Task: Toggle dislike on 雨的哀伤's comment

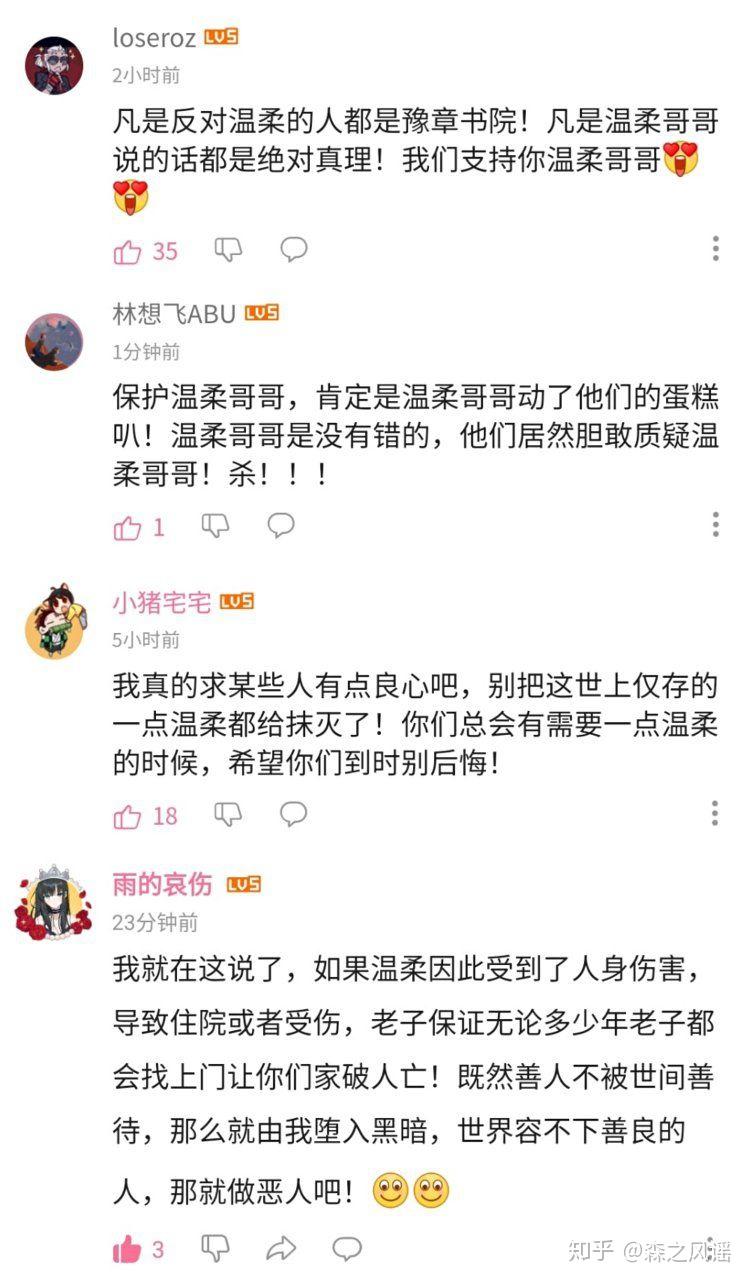Action: click(x=214, y=1248)
